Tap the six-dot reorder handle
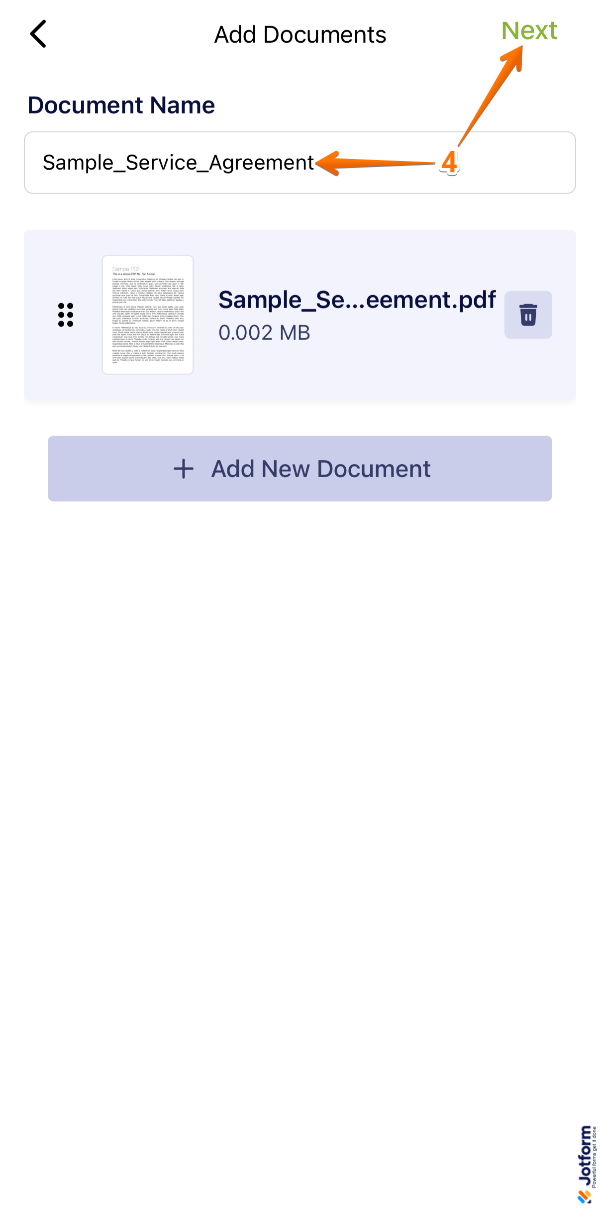Image resolution: width=600 pixels, height=1219 pixels. [x=66, y=315]
